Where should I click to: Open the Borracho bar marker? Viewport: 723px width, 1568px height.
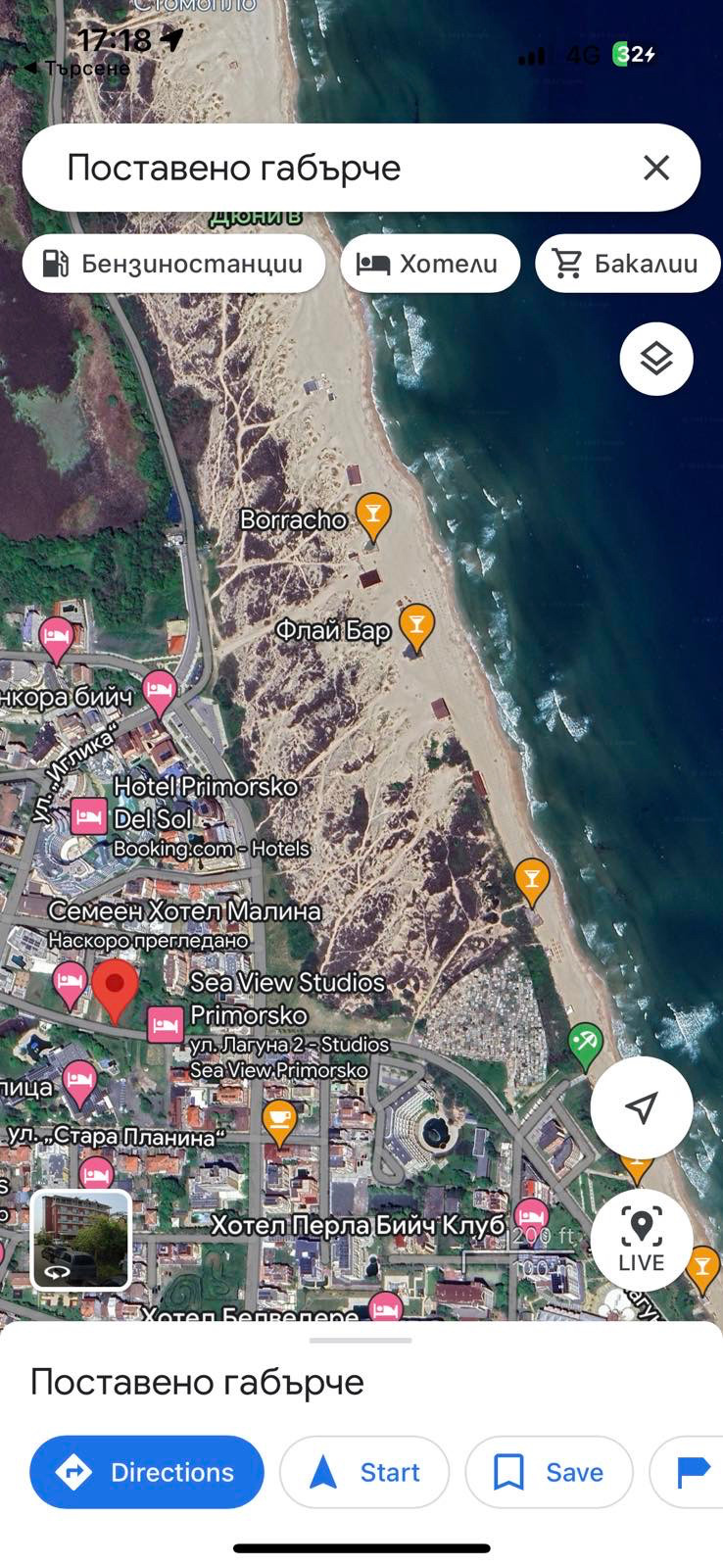coord(372,514)
